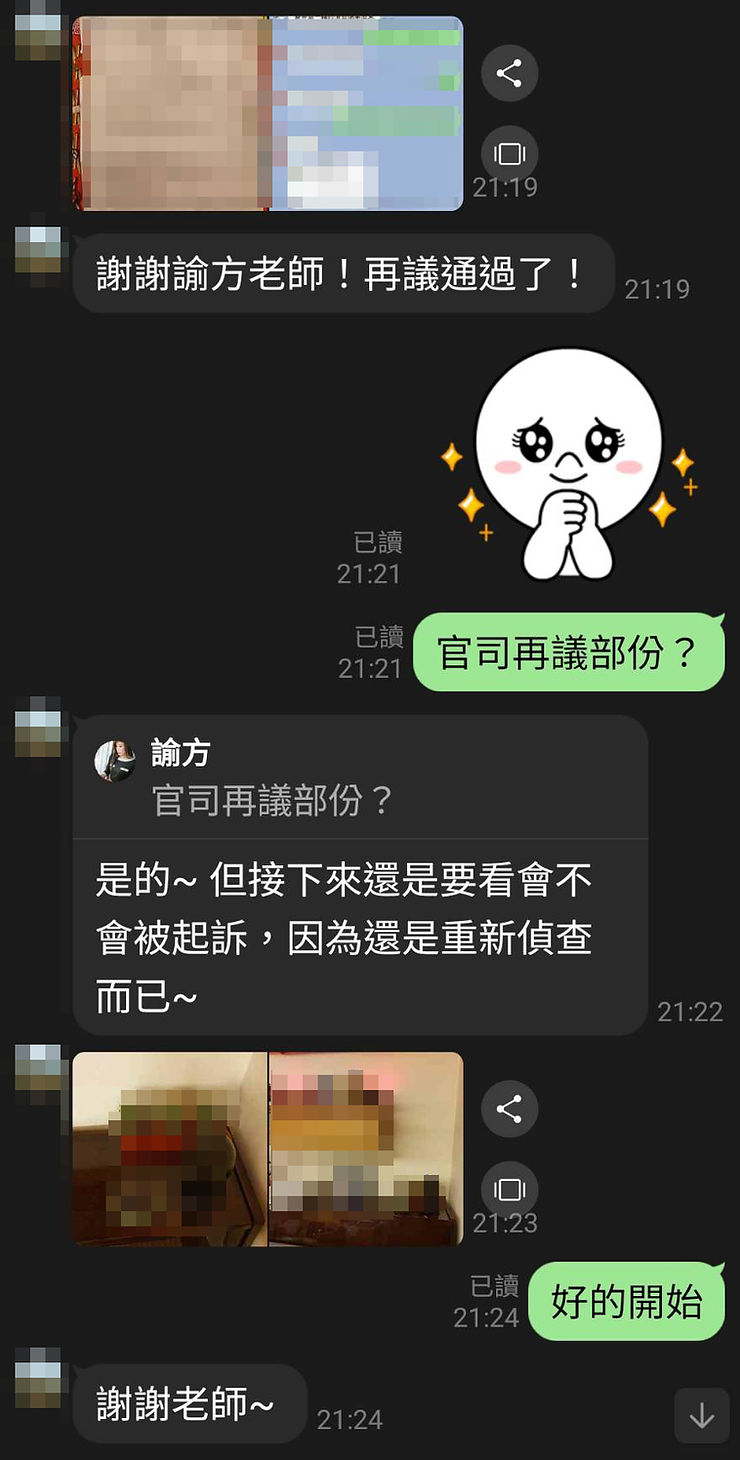
Task: Tap the down arrow to jump to latest
Action: tap(701, 1415)
